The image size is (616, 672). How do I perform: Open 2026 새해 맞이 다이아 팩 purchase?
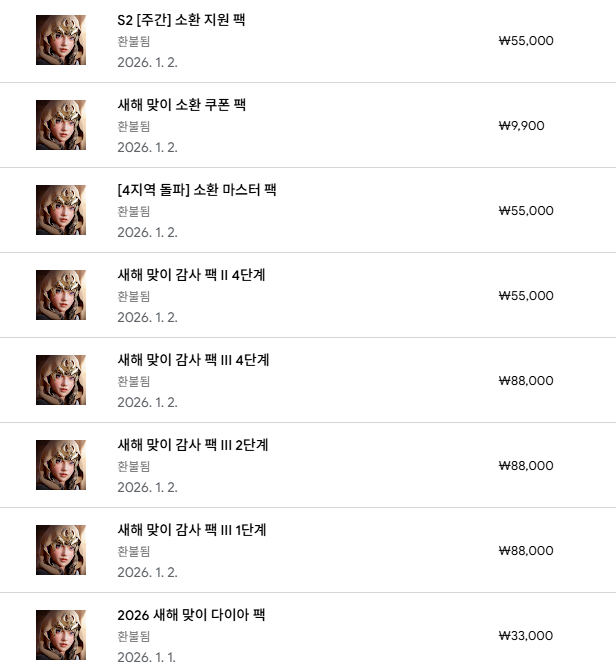pos(191,615)
